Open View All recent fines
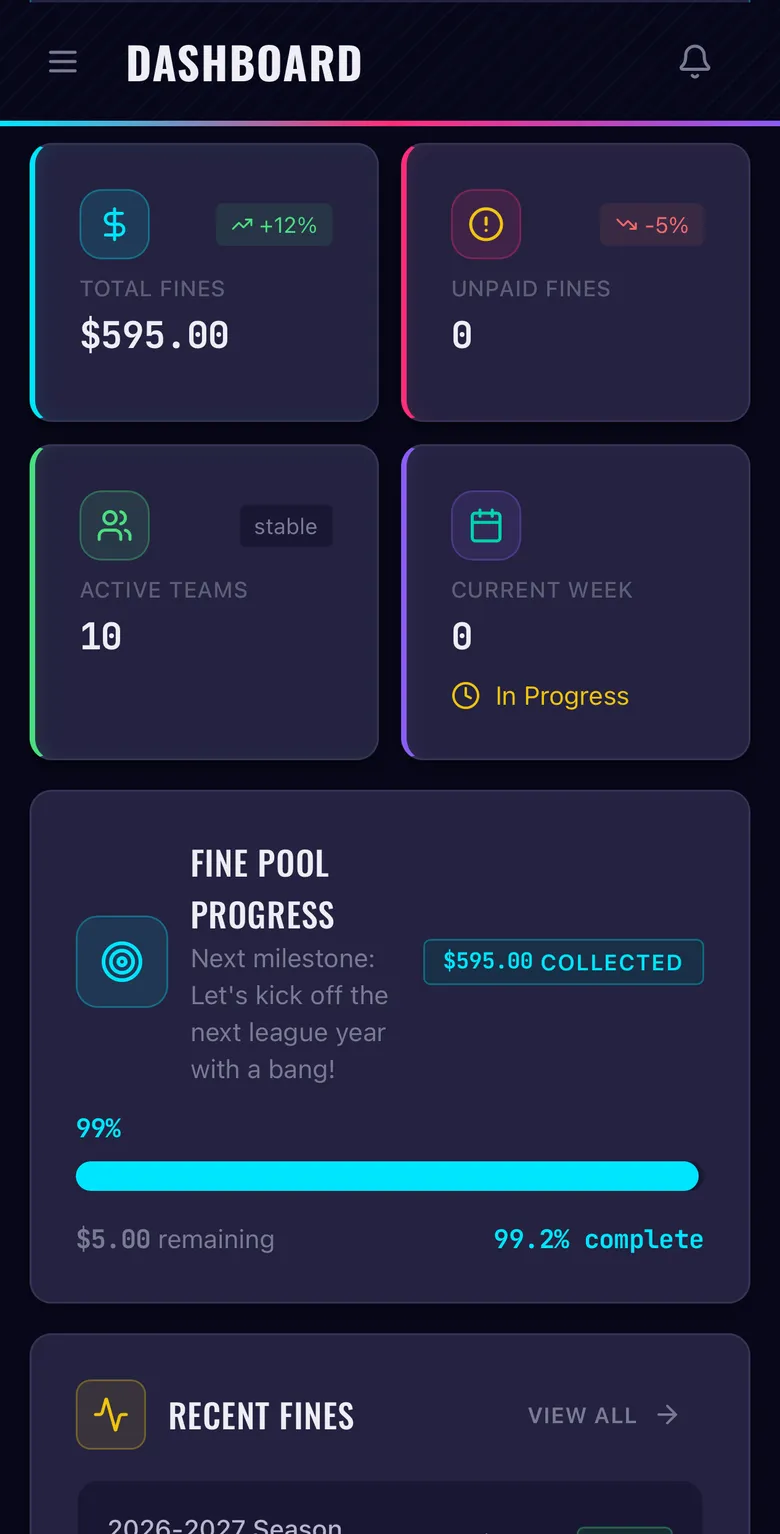Viewport: 780px width, 1534px height. (x=602, y=1415)
